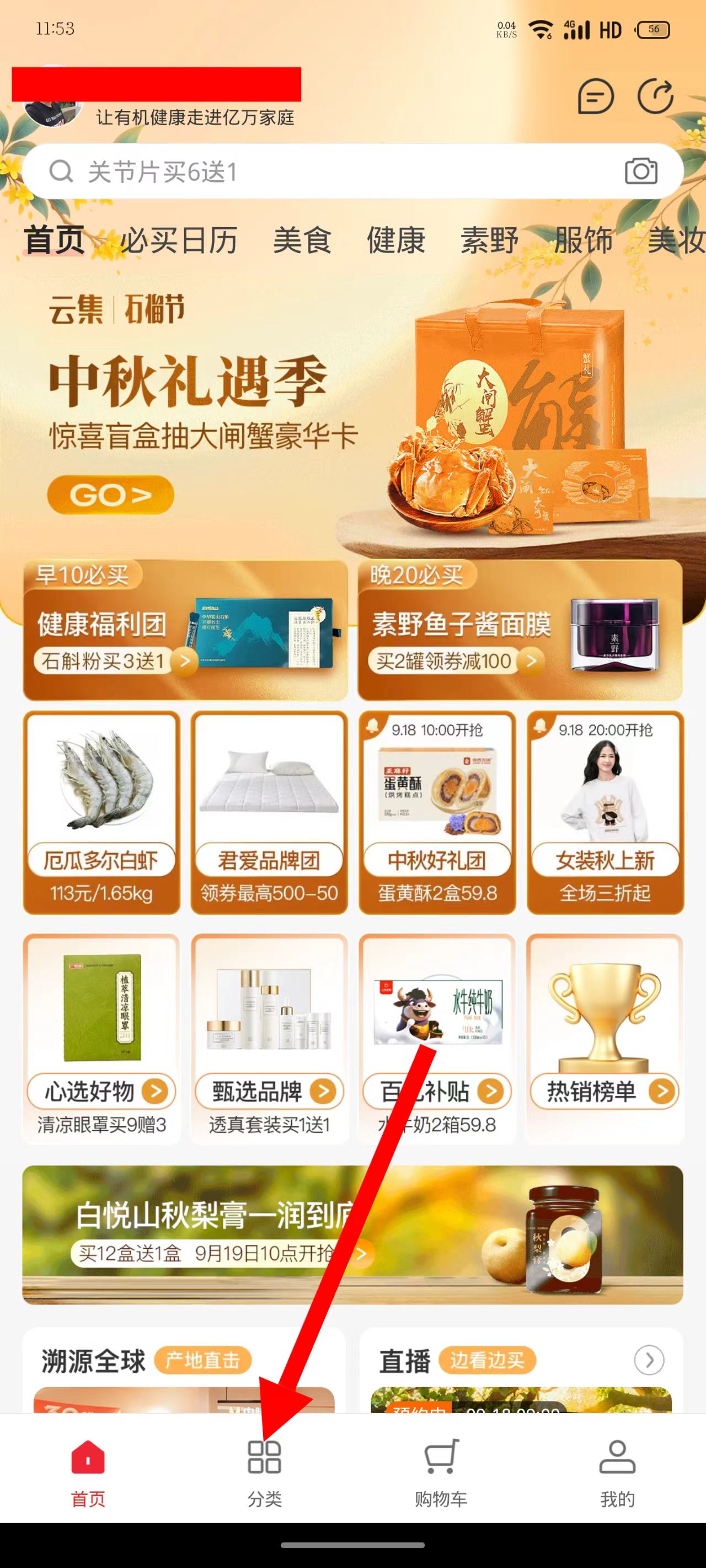
Task: Open the 素野 tab
Action: (x=489, y=240)
